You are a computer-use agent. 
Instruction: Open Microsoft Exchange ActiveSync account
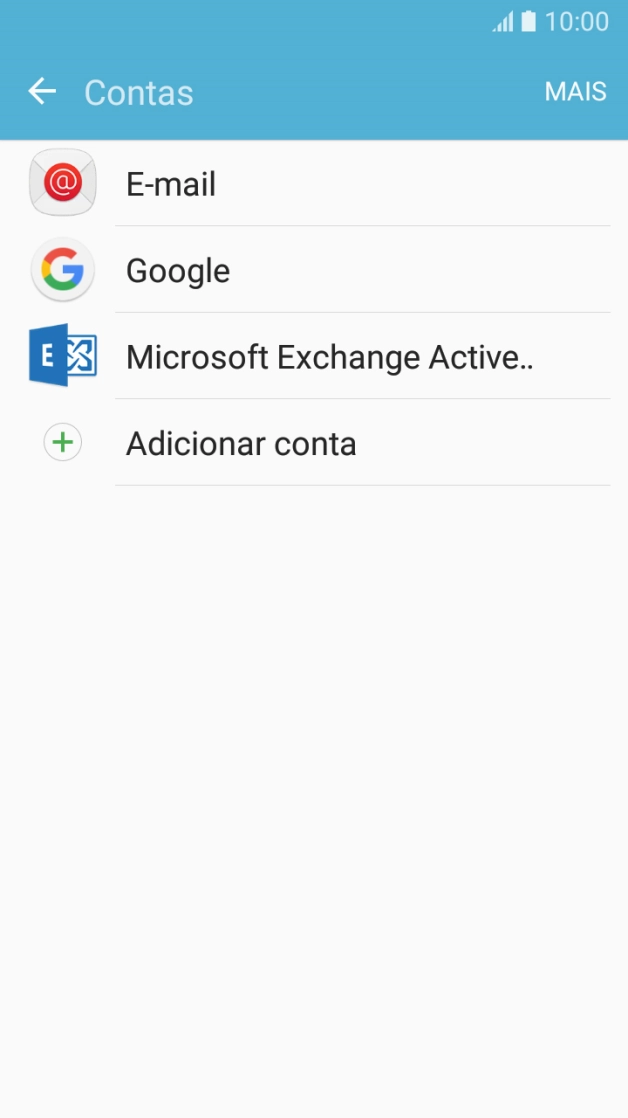329,357
